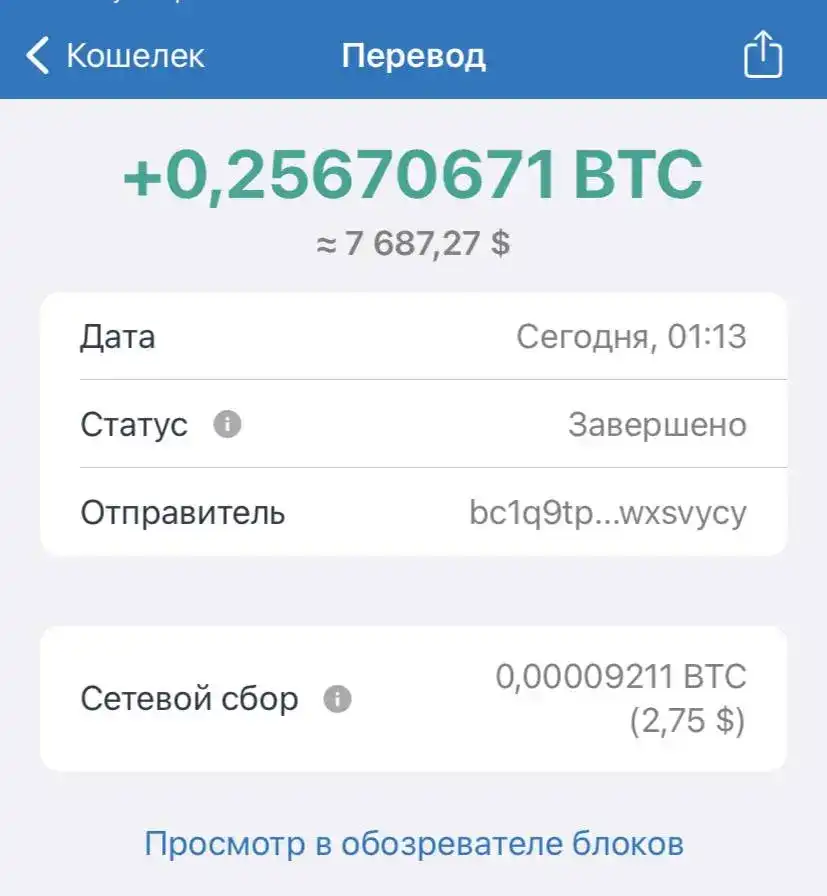The image size is (827, 896).
Task: Open the info icon next to Сетевой сбор
Action: click(338, 699)
